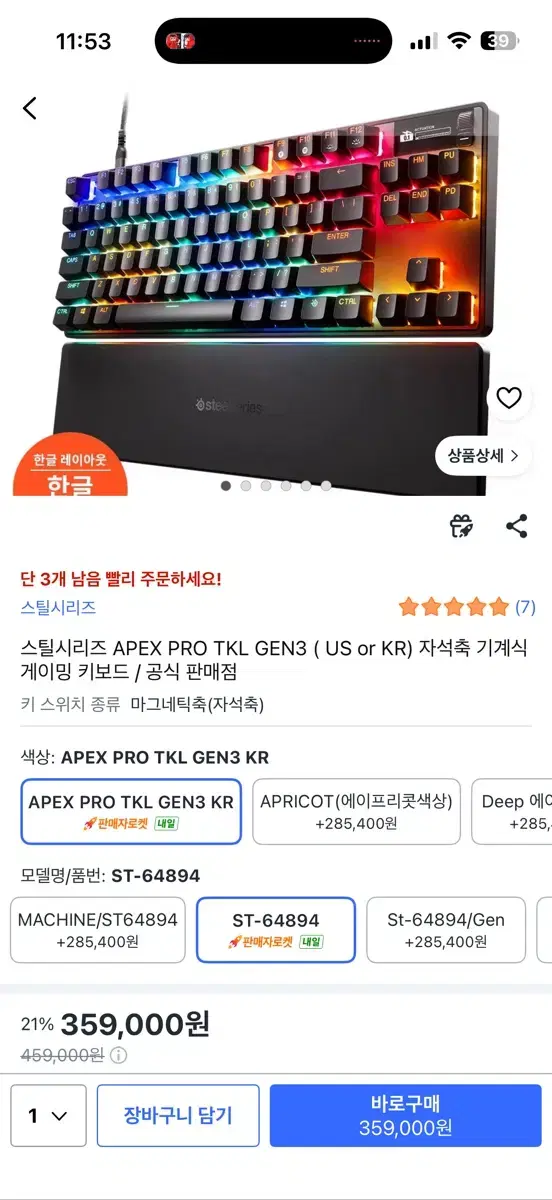Share this product
This screenshot has height=1200, width=552.
[516, 526]
